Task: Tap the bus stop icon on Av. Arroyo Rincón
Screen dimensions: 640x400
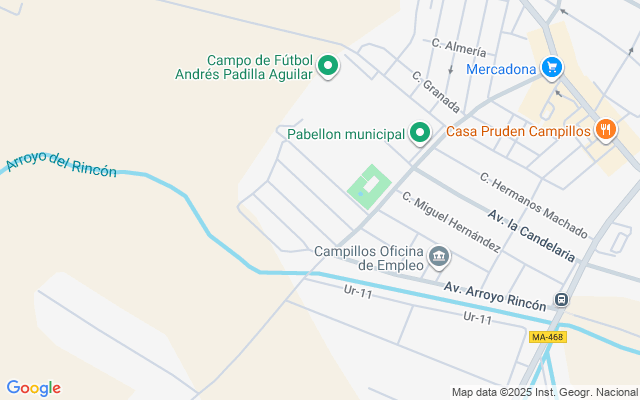Action: point(563,299)
